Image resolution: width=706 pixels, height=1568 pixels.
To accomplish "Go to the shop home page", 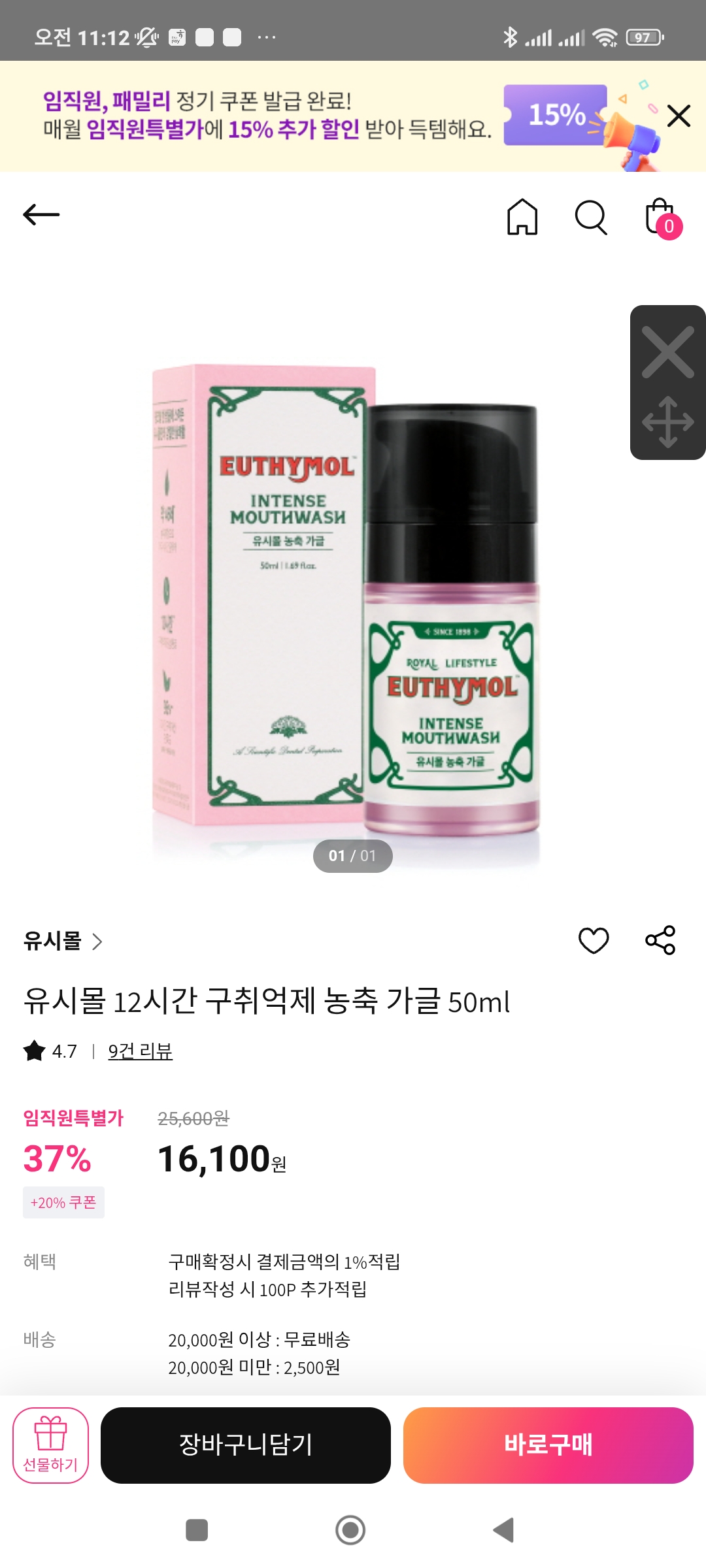I will click(522, 216).
